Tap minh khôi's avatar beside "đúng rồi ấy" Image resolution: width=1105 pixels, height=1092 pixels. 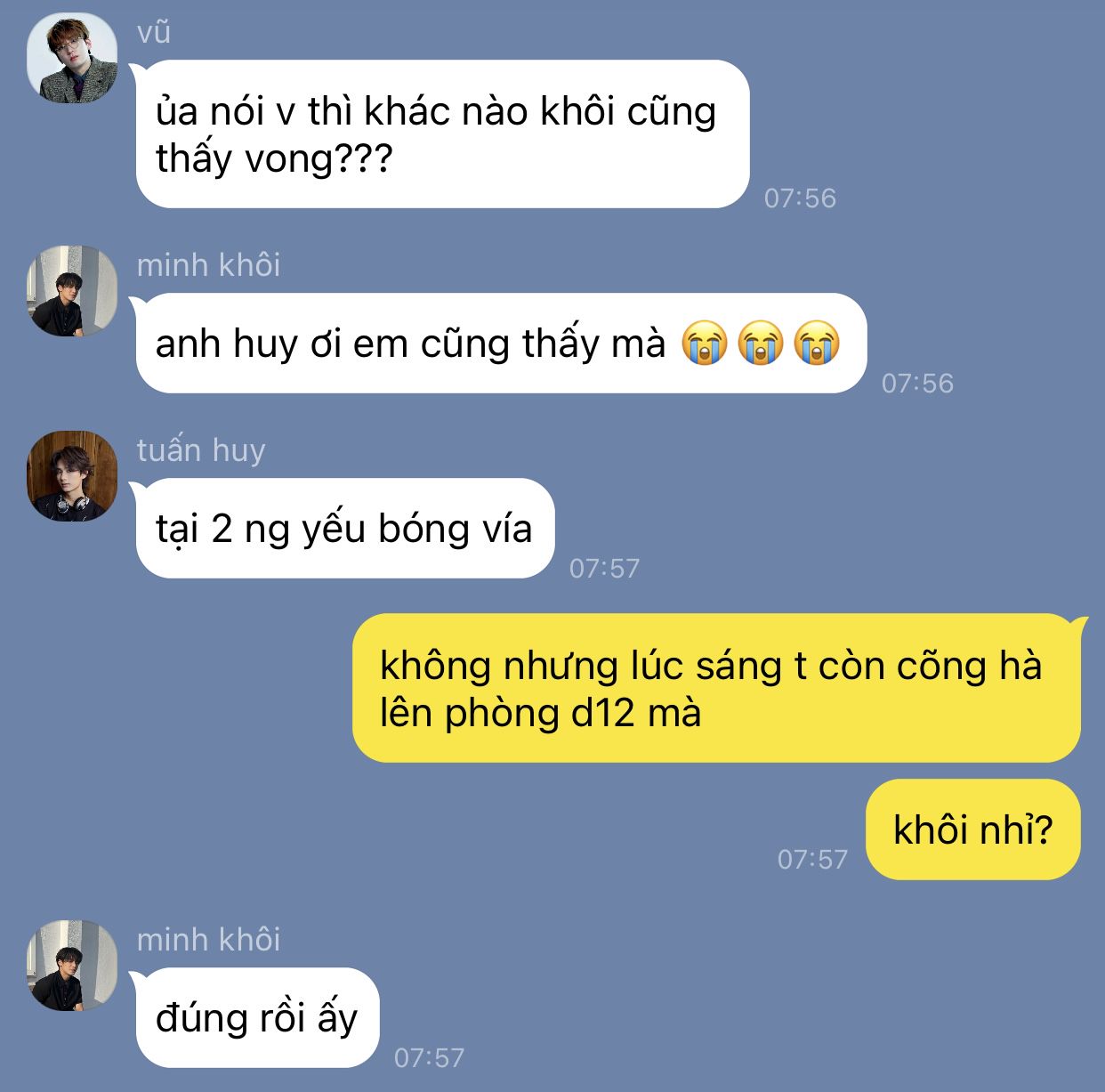[72, 966]
